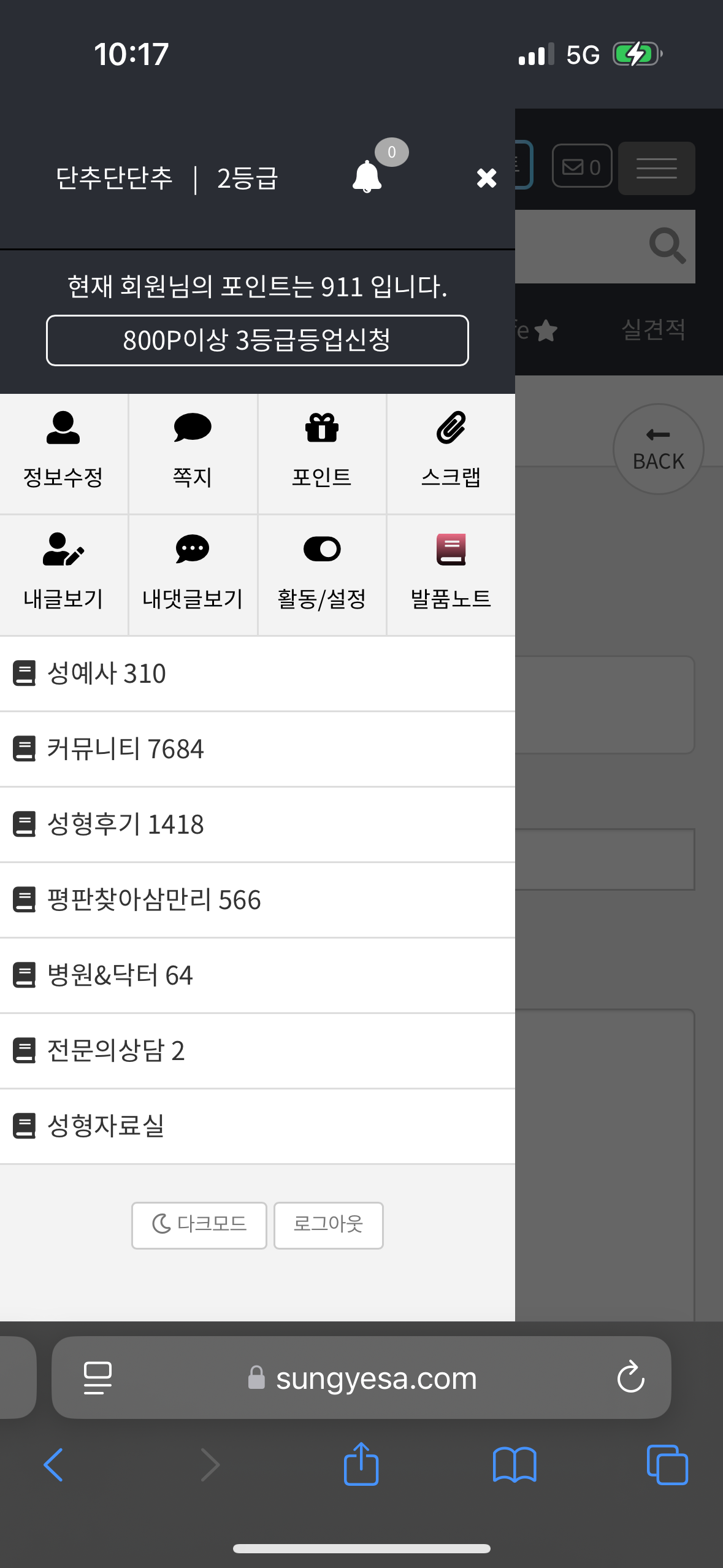Viewport: 723px width, 1568px height.
Task: View my posts via 내글보기
Action: (64, 575)
